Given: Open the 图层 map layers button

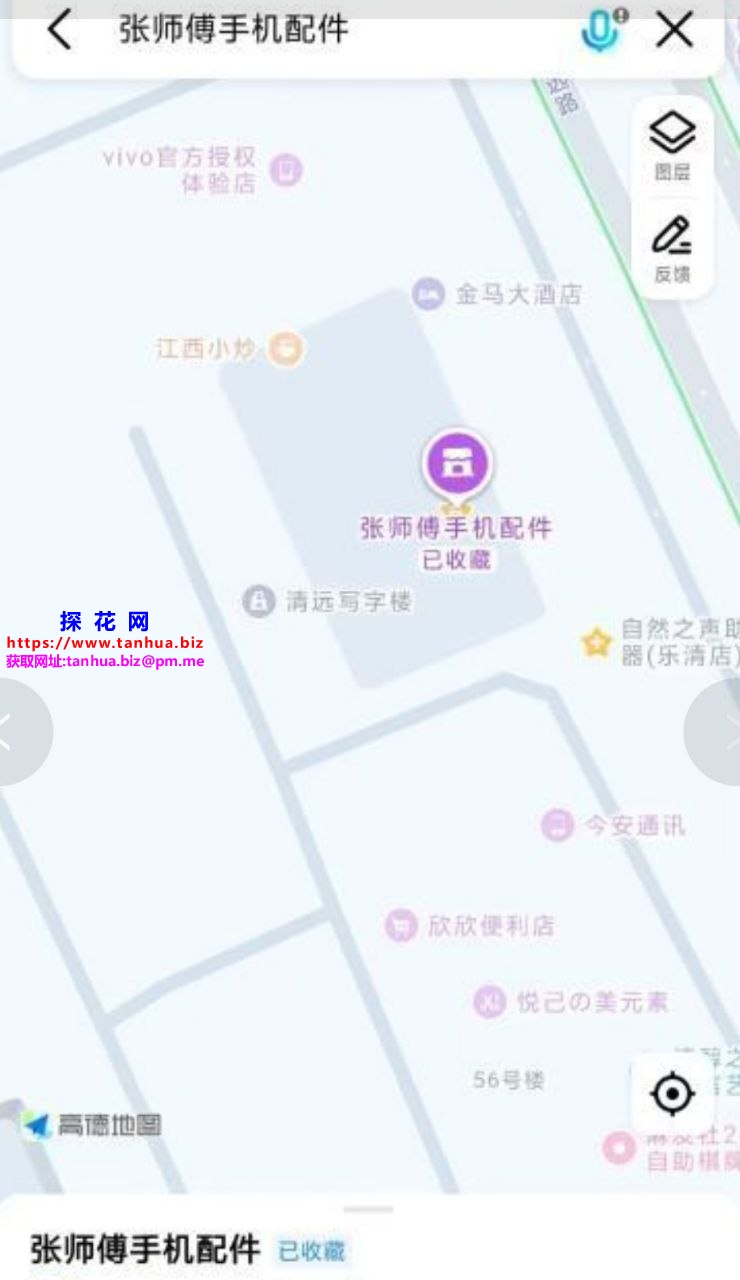Looking at the screenshot, I should pyautogui.click(x=672, y=146).
